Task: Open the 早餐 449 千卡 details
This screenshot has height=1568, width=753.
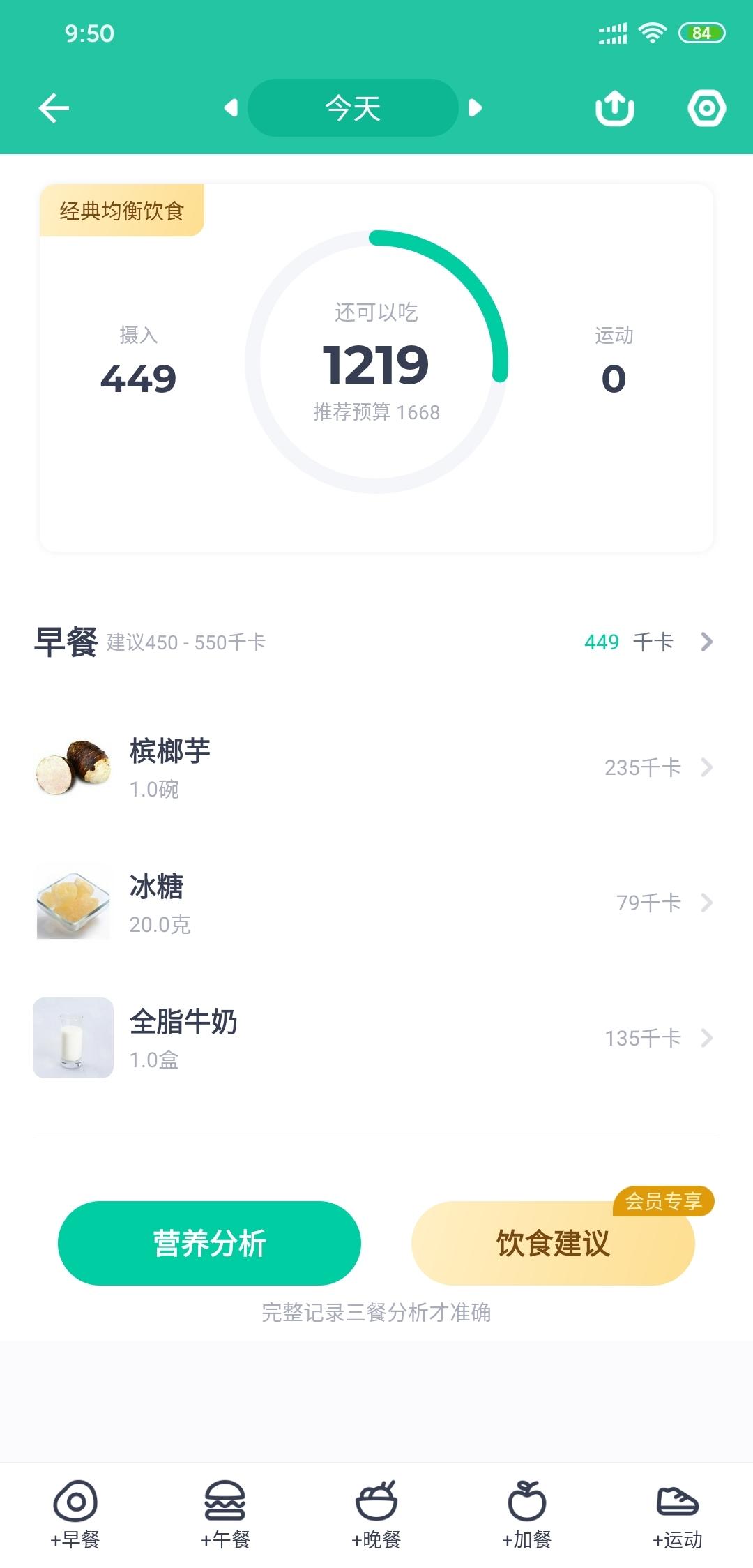Action: [648, 642]
